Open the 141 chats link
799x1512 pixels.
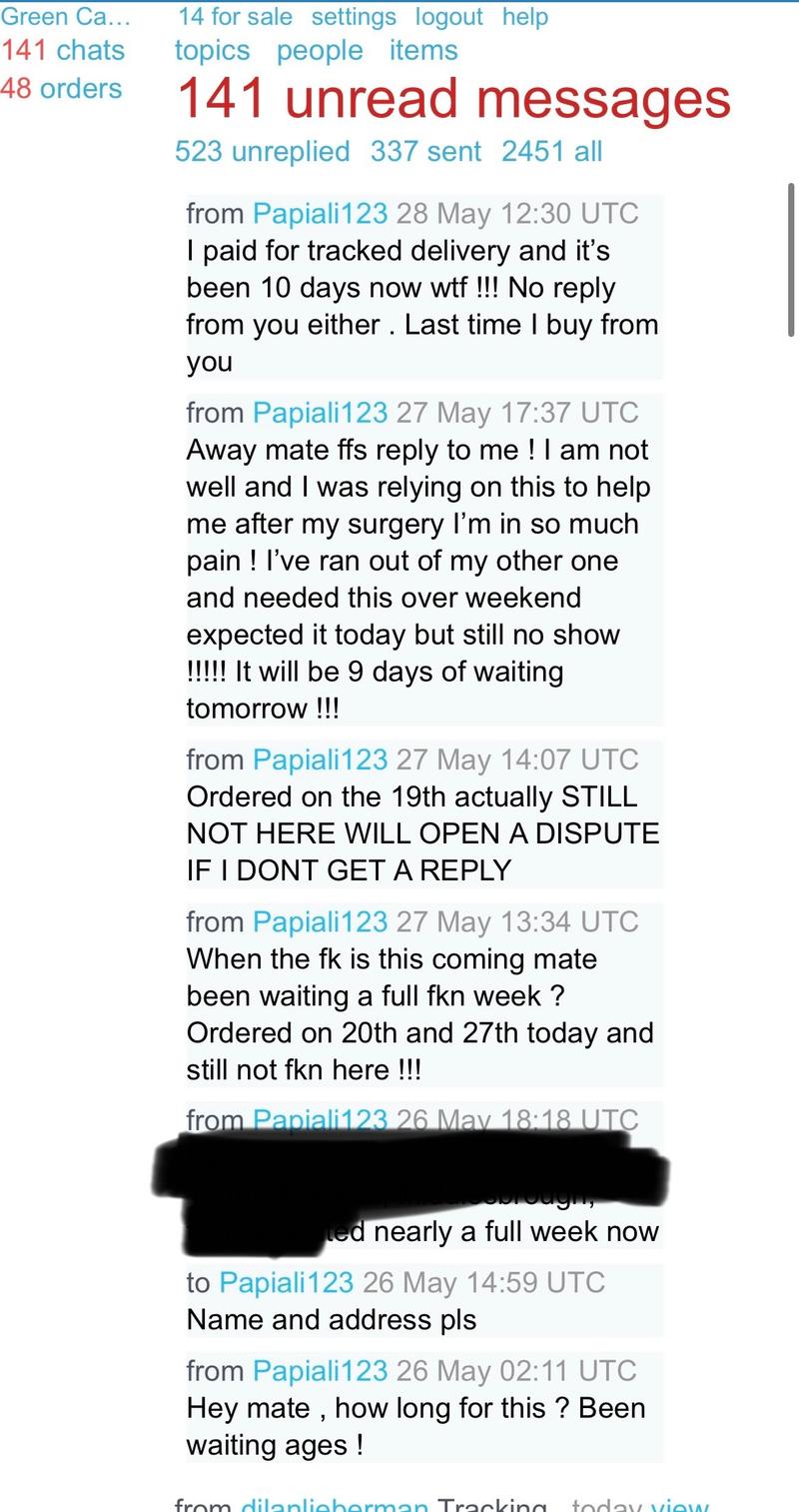click(63, 50)
